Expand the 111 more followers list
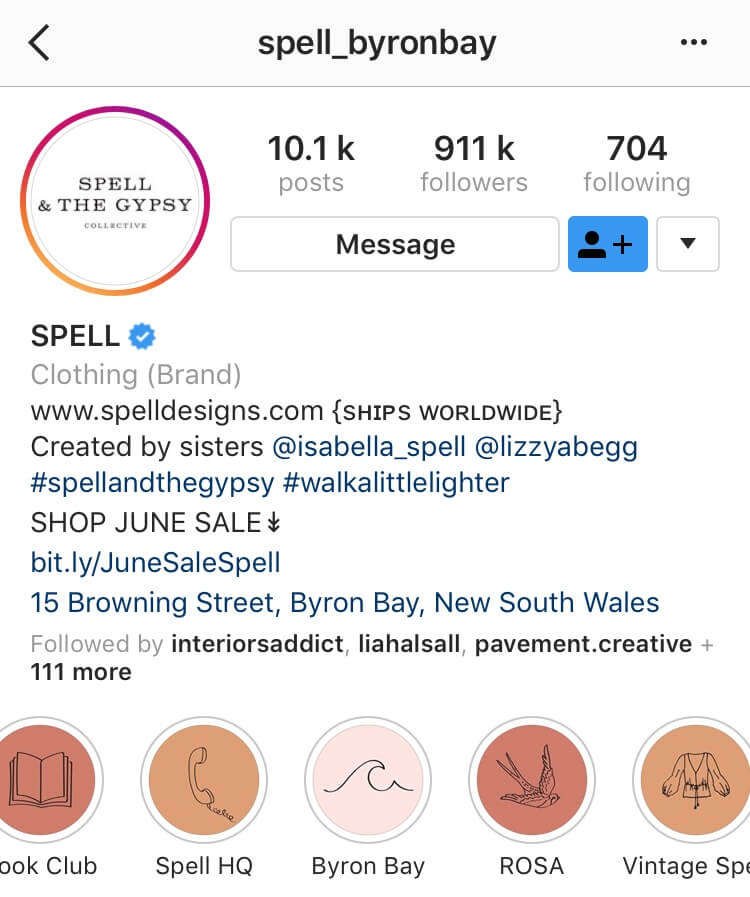This screenshot has height=897, width=750. (x=81, y=671)
